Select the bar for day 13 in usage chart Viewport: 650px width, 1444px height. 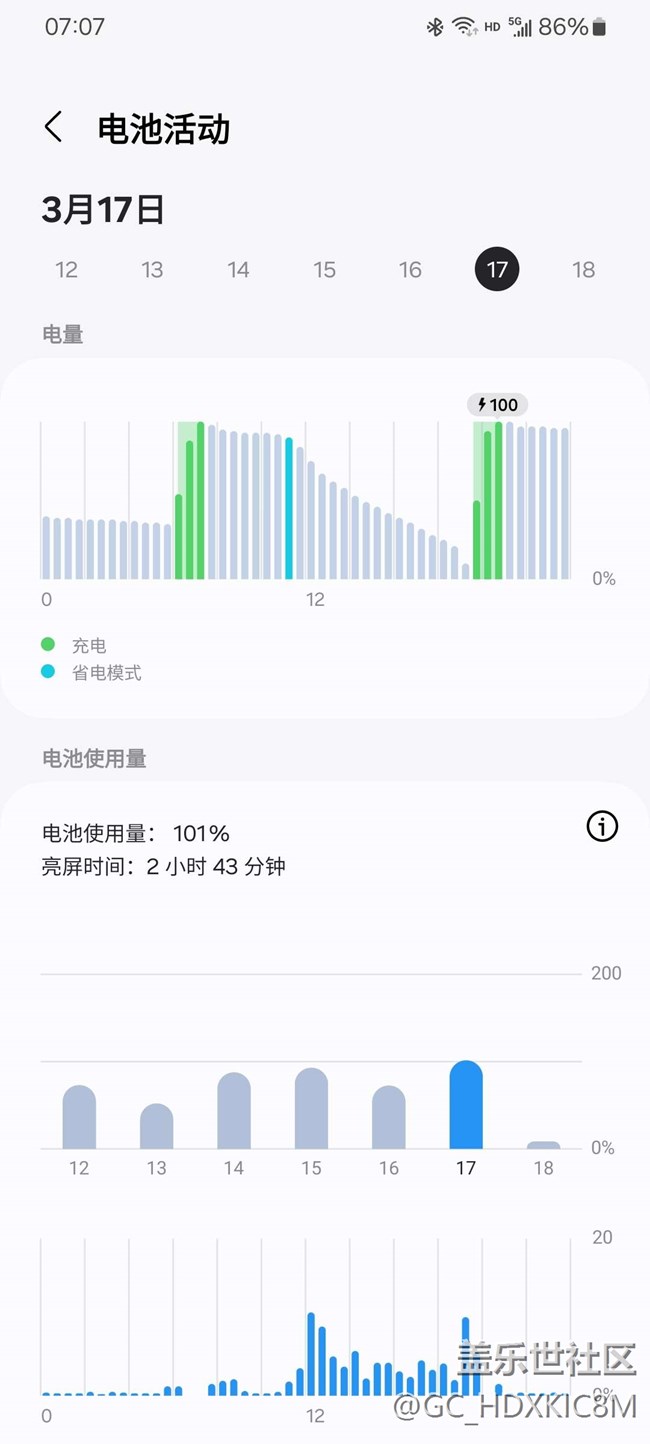[156, 1127]
